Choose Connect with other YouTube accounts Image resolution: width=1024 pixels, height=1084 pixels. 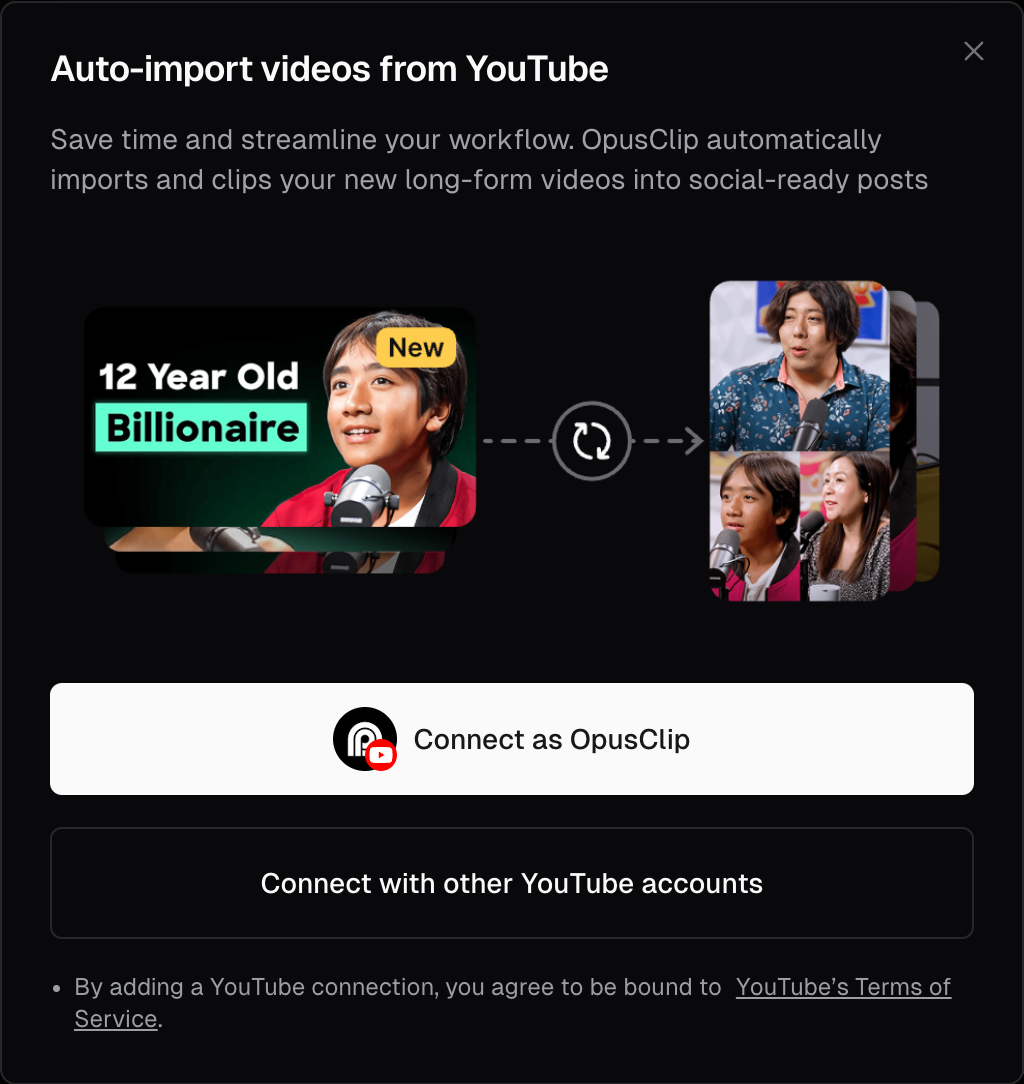click(x=511, y=883)
